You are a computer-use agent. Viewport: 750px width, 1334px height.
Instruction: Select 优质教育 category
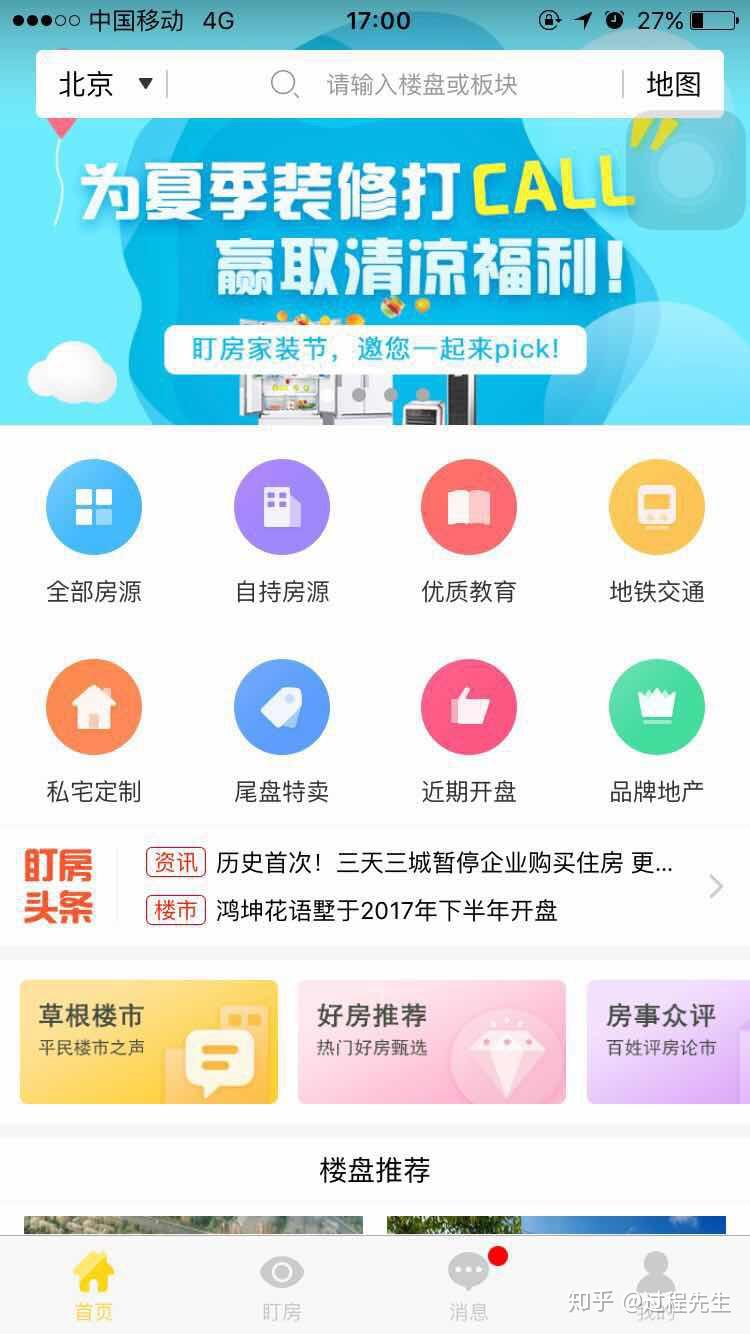469,531
